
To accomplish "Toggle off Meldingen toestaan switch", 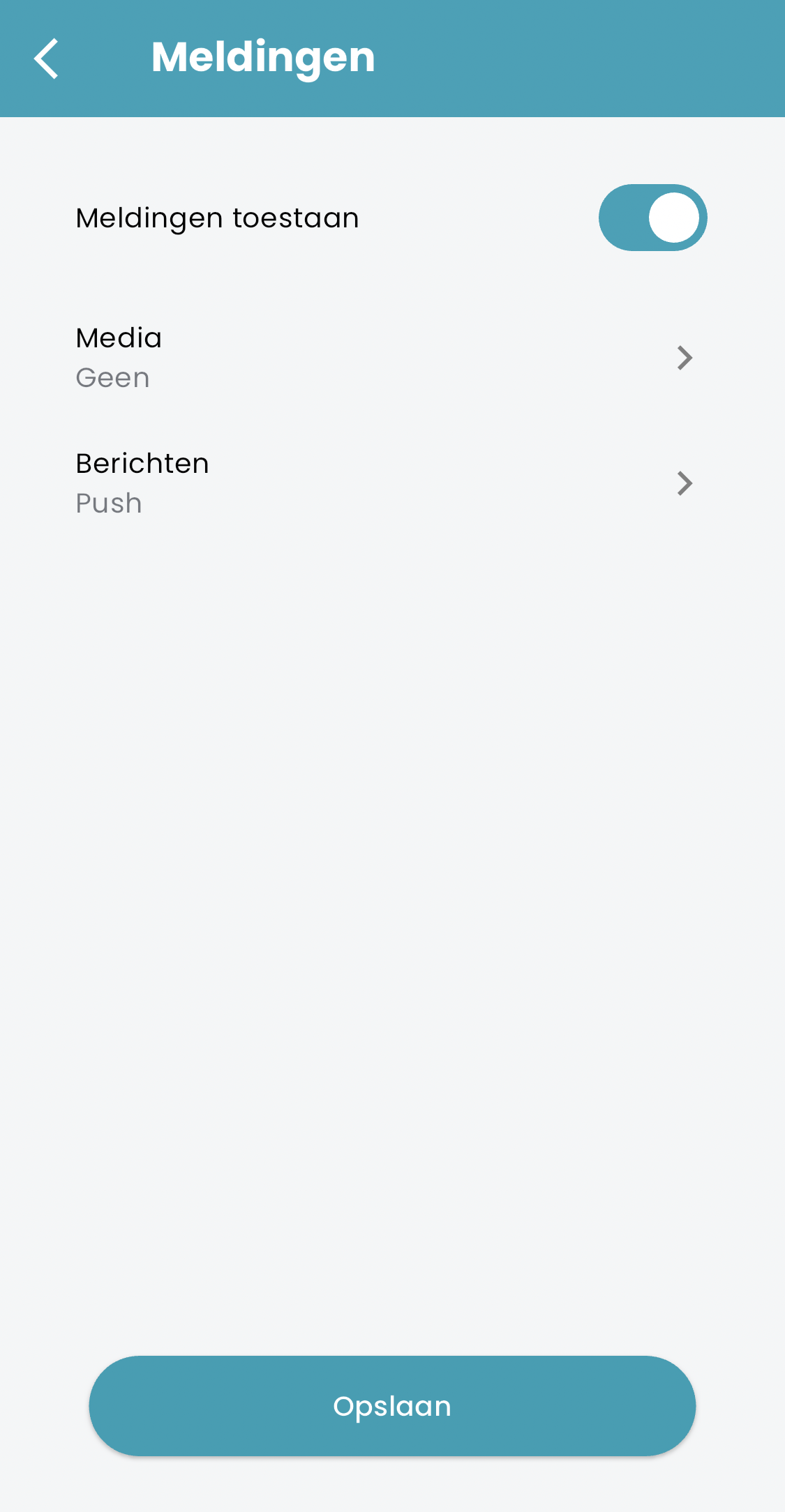I will [x=652, y=218].
